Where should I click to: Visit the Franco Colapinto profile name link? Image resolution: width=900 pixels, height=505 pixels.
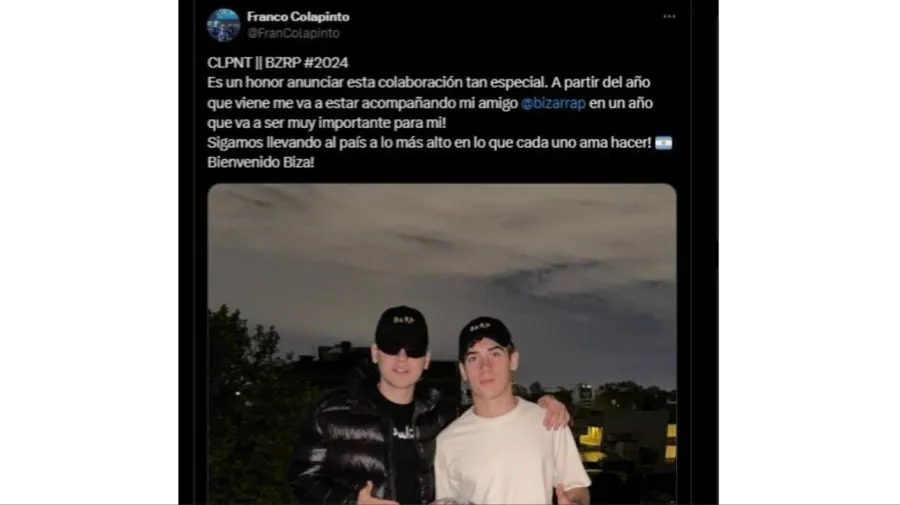[298, 17]
